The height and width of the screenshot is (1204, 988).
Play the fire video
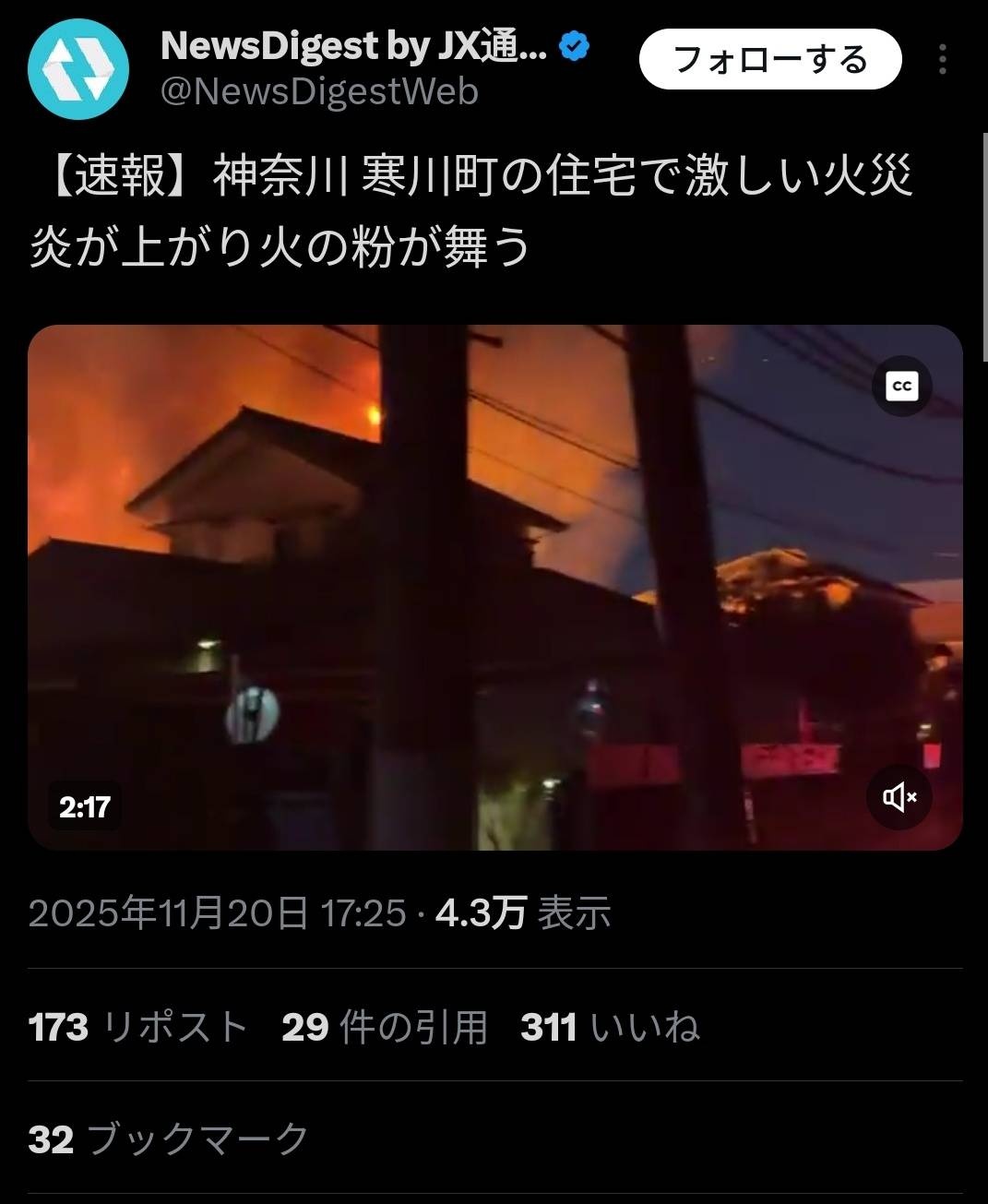(x=494, y=587)
